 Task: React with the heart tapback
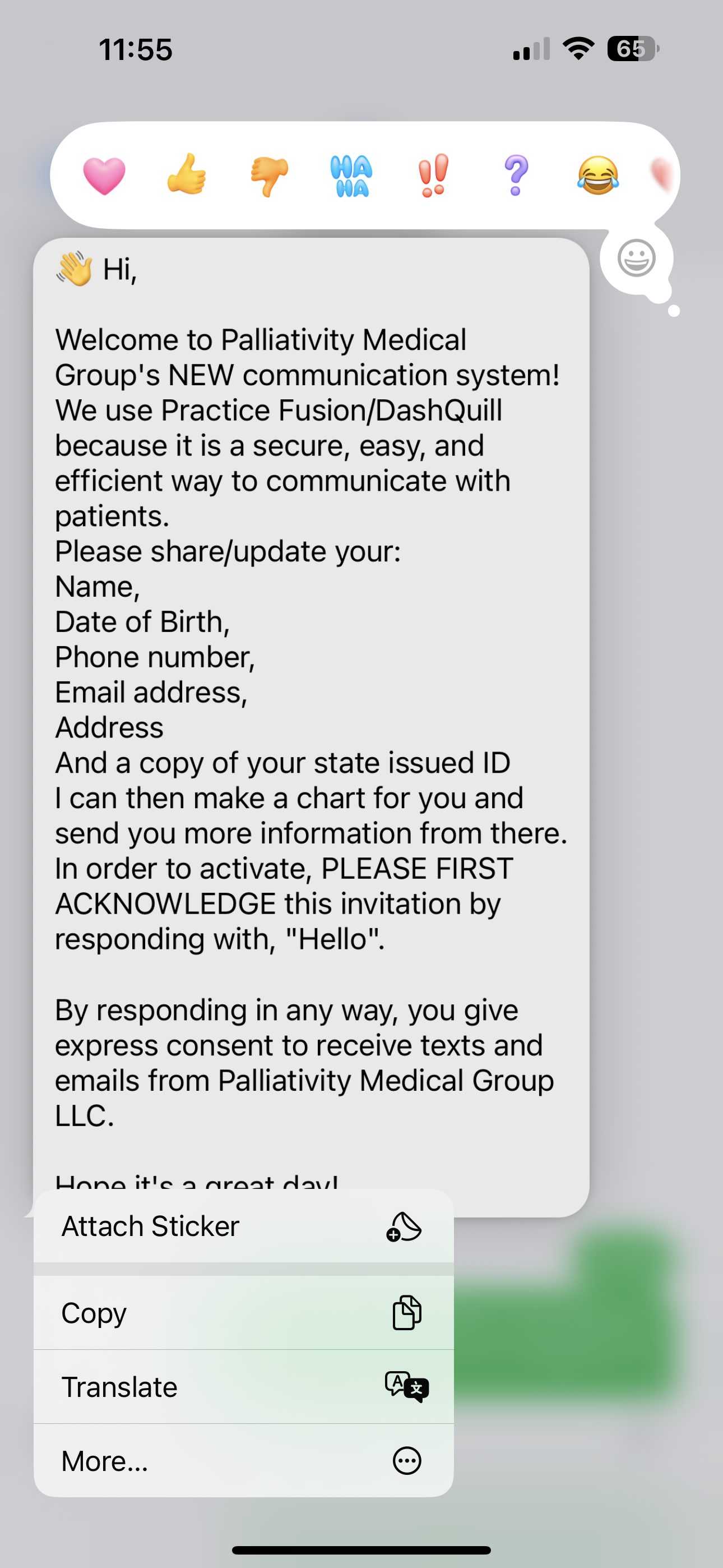[104, 176]
